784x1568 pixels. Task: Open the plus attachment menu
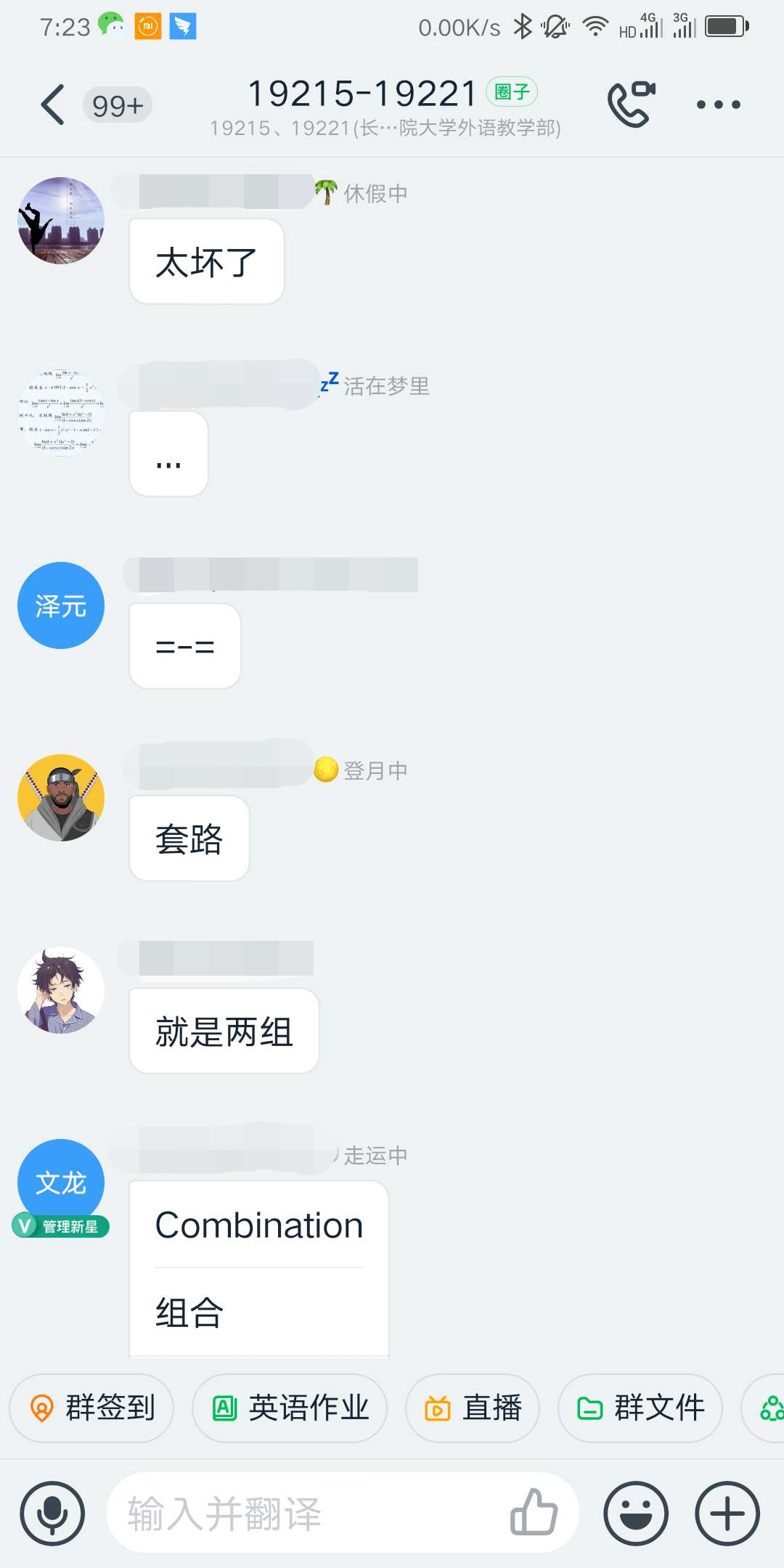[727, 1514]
